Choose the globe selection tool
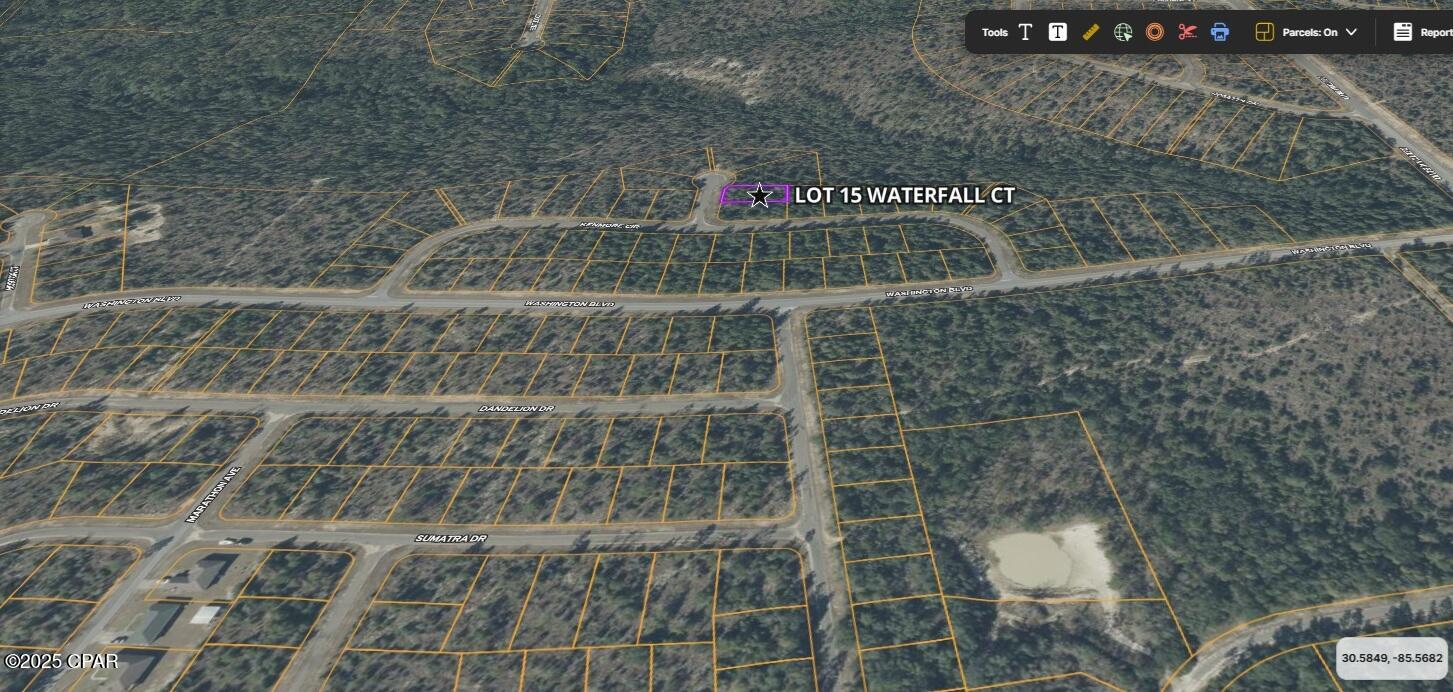Image resolution: width=1453 pixels, height=692 pixels. coord(1122,32)
